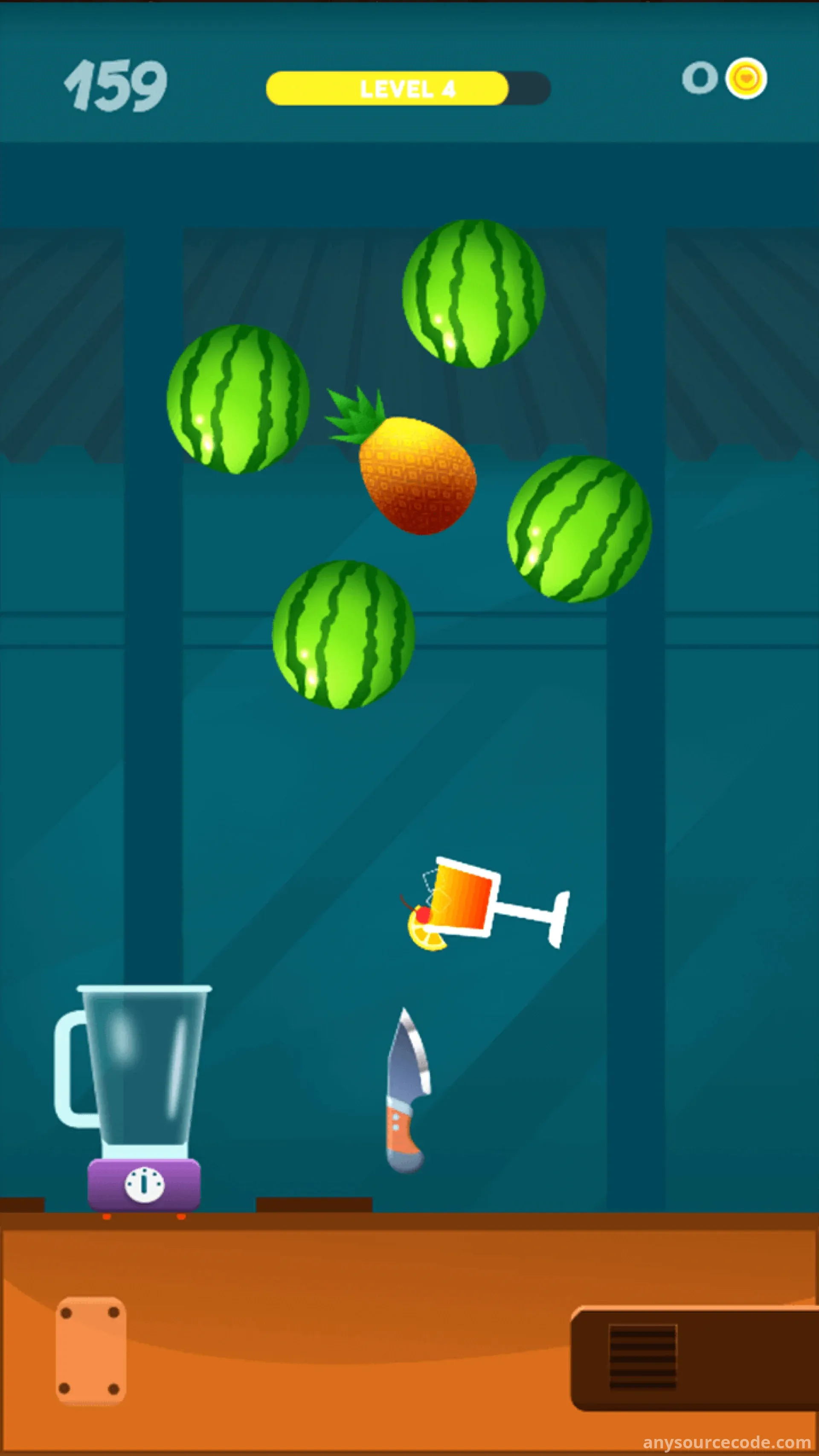819x1456 pixels.
Task: Tap the knife to throw it
Action: (408, 1090)
